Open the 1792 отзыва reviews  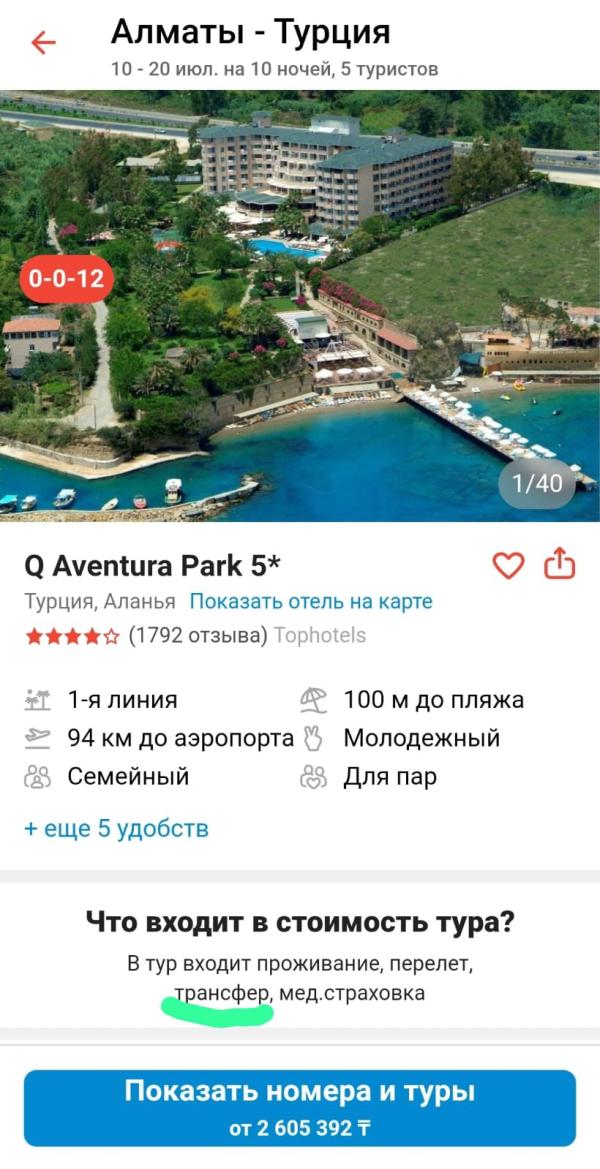click(198, 635)
